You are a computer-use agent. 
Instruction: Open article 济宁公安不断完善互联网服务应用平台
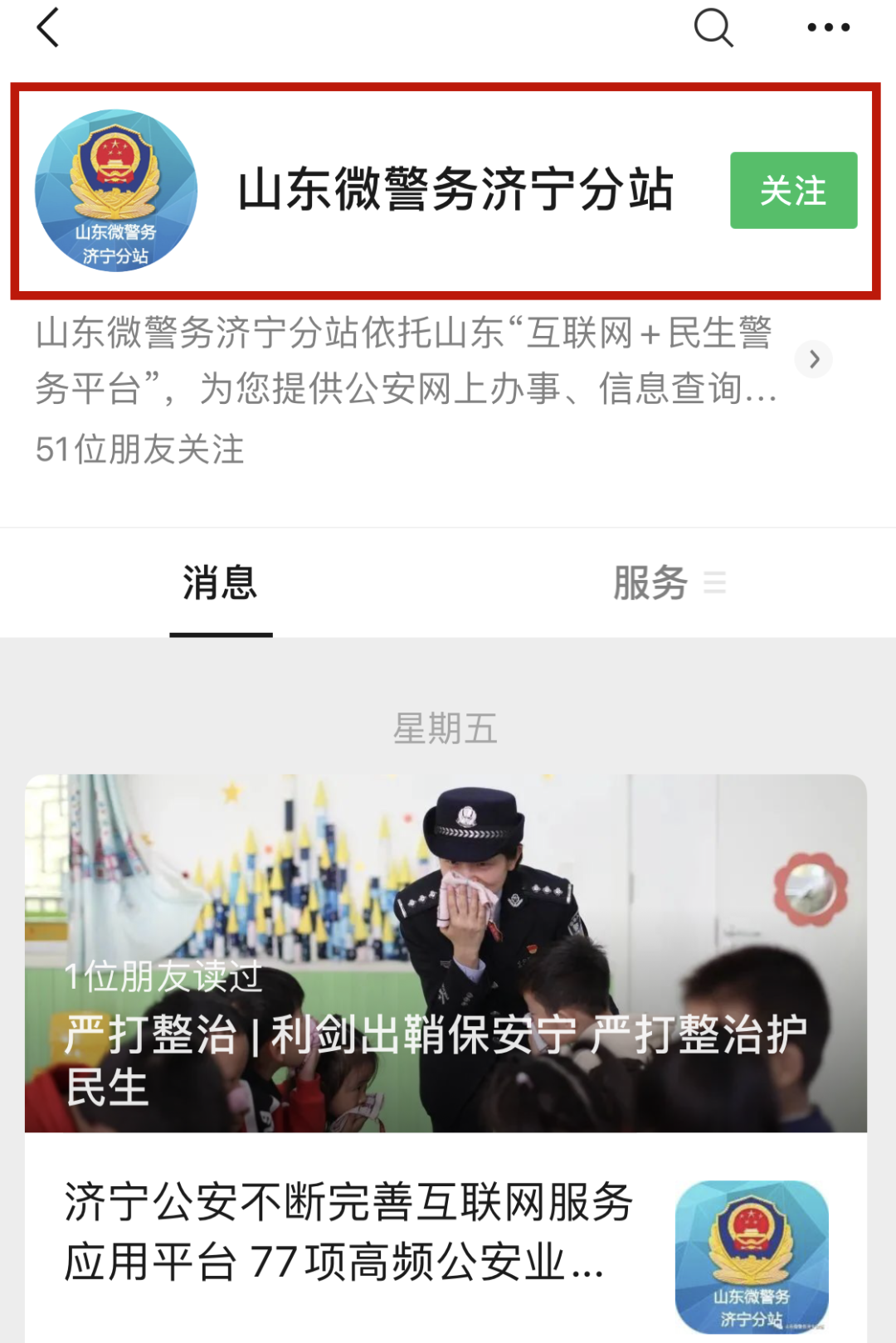tap(348, 1232)
